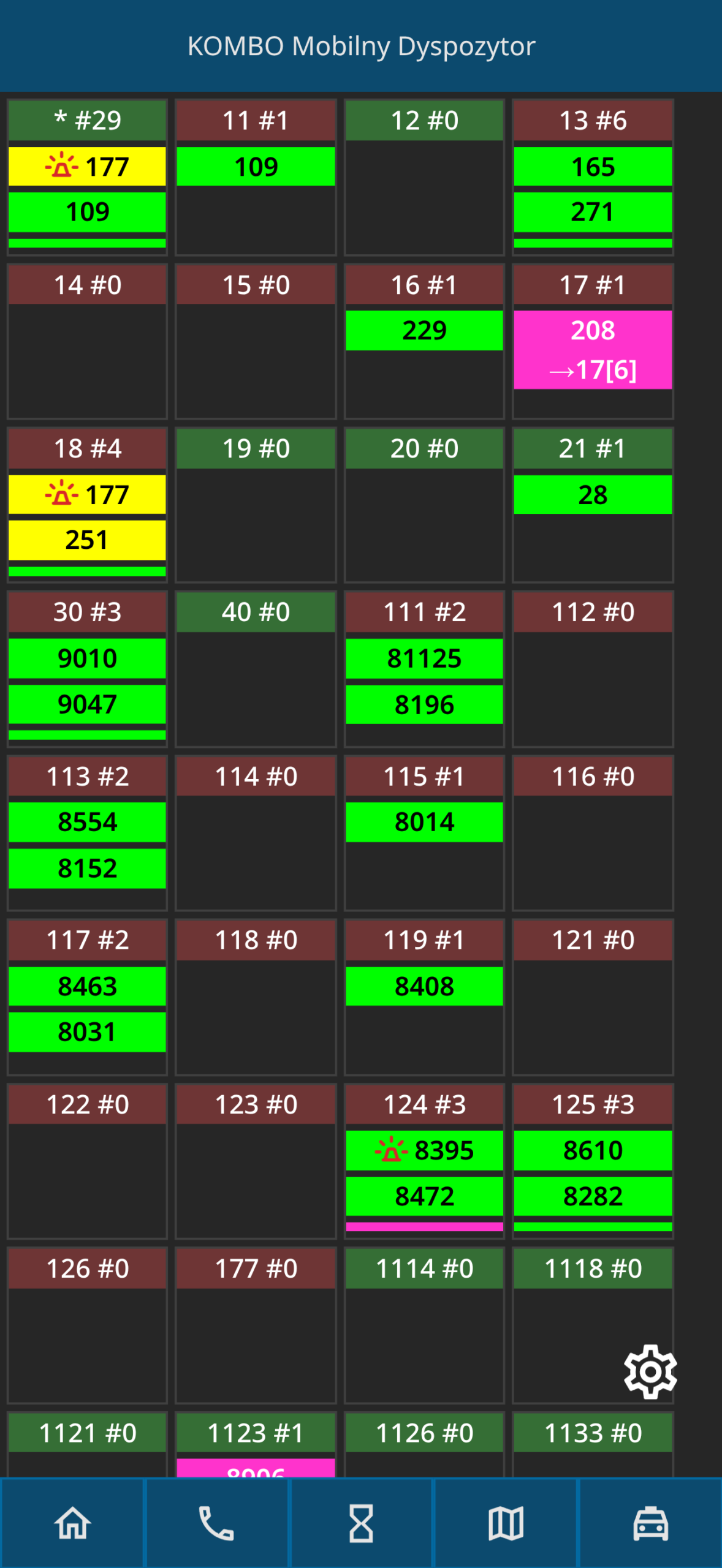Select vehicle 8408 in zone 119
Viewport: 722px width, 1568px height.
pos(424,986)
